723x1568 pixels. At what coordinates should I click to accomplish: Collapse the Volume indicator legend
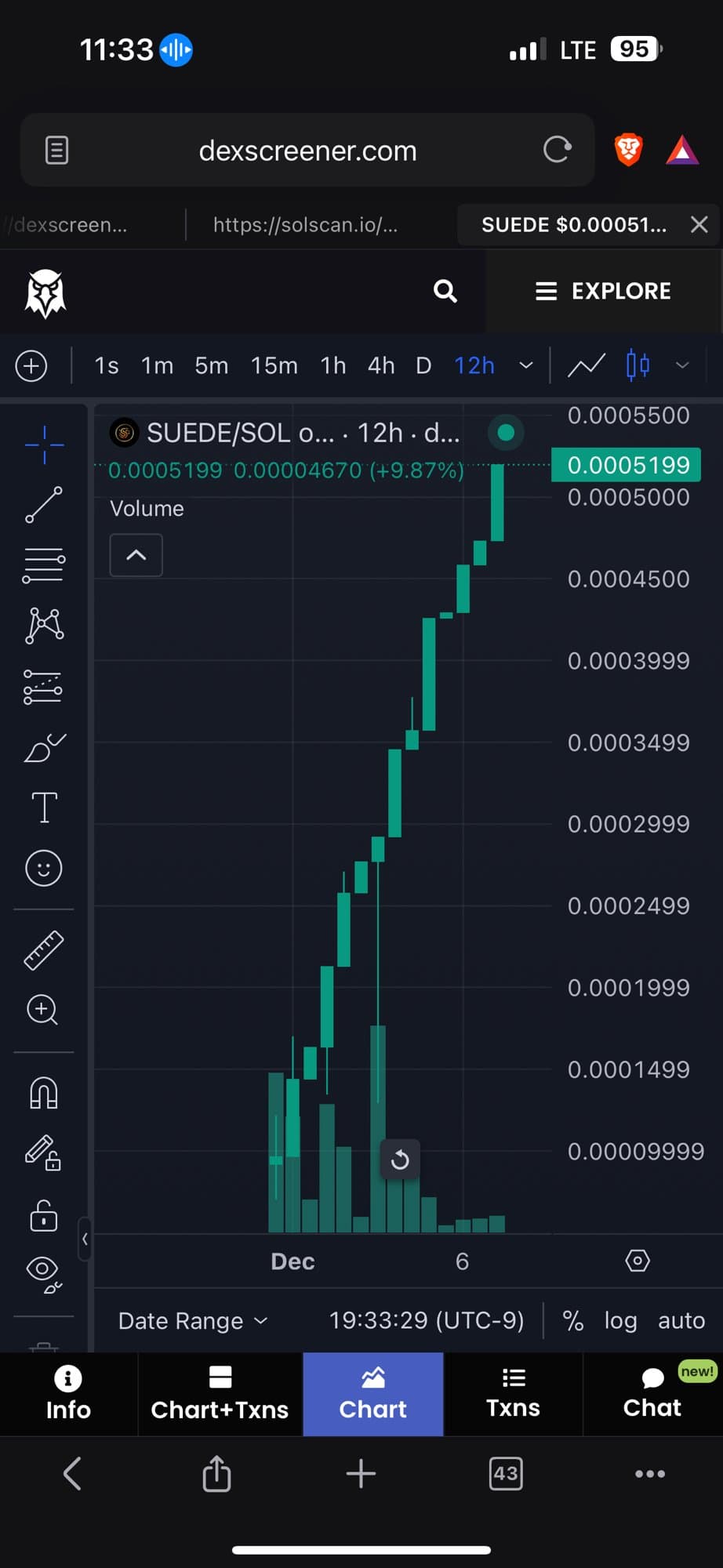(x=136, y=555)
